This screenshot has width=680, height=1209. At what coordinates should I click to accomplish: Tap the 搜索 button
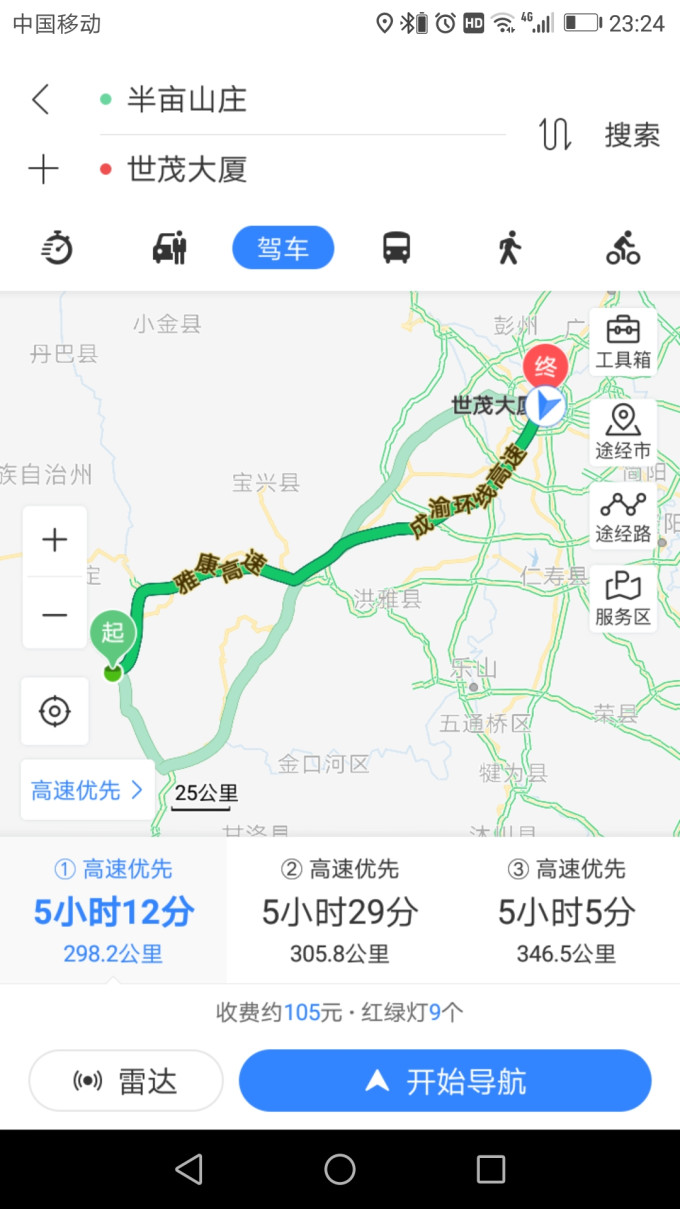click(x=632, y=135)
